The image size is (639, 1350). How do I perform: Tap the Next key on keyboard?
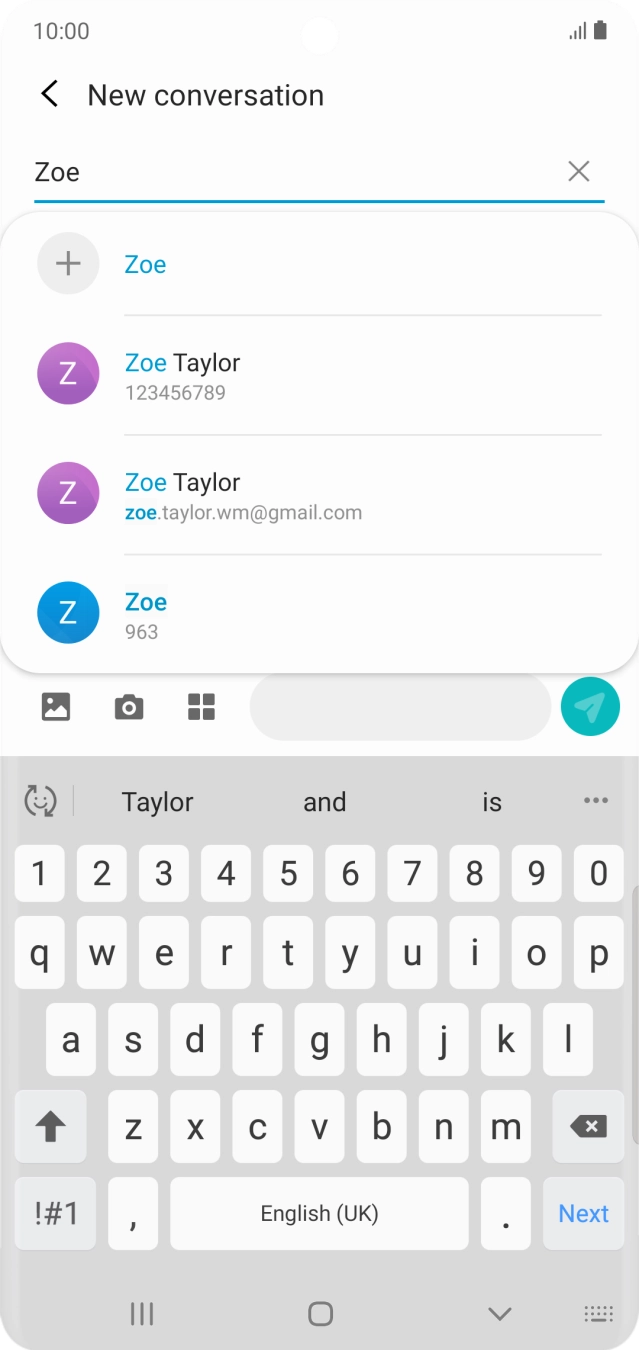pos(583,1213)
